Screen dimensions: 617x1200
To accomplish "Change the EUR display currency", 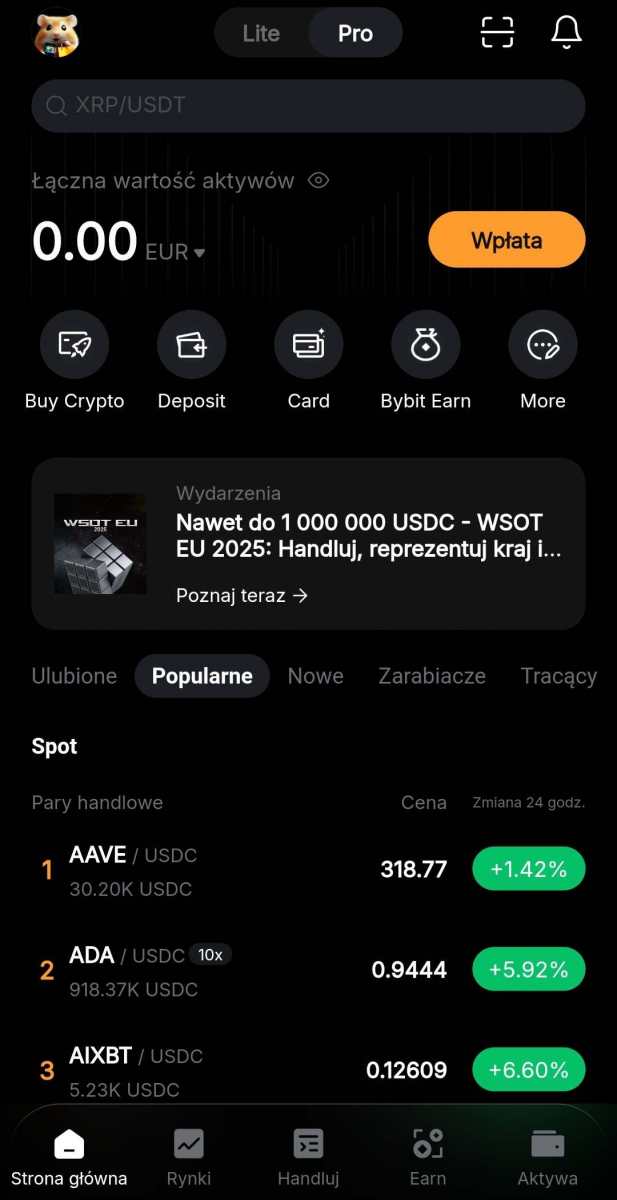I will 175,252.
